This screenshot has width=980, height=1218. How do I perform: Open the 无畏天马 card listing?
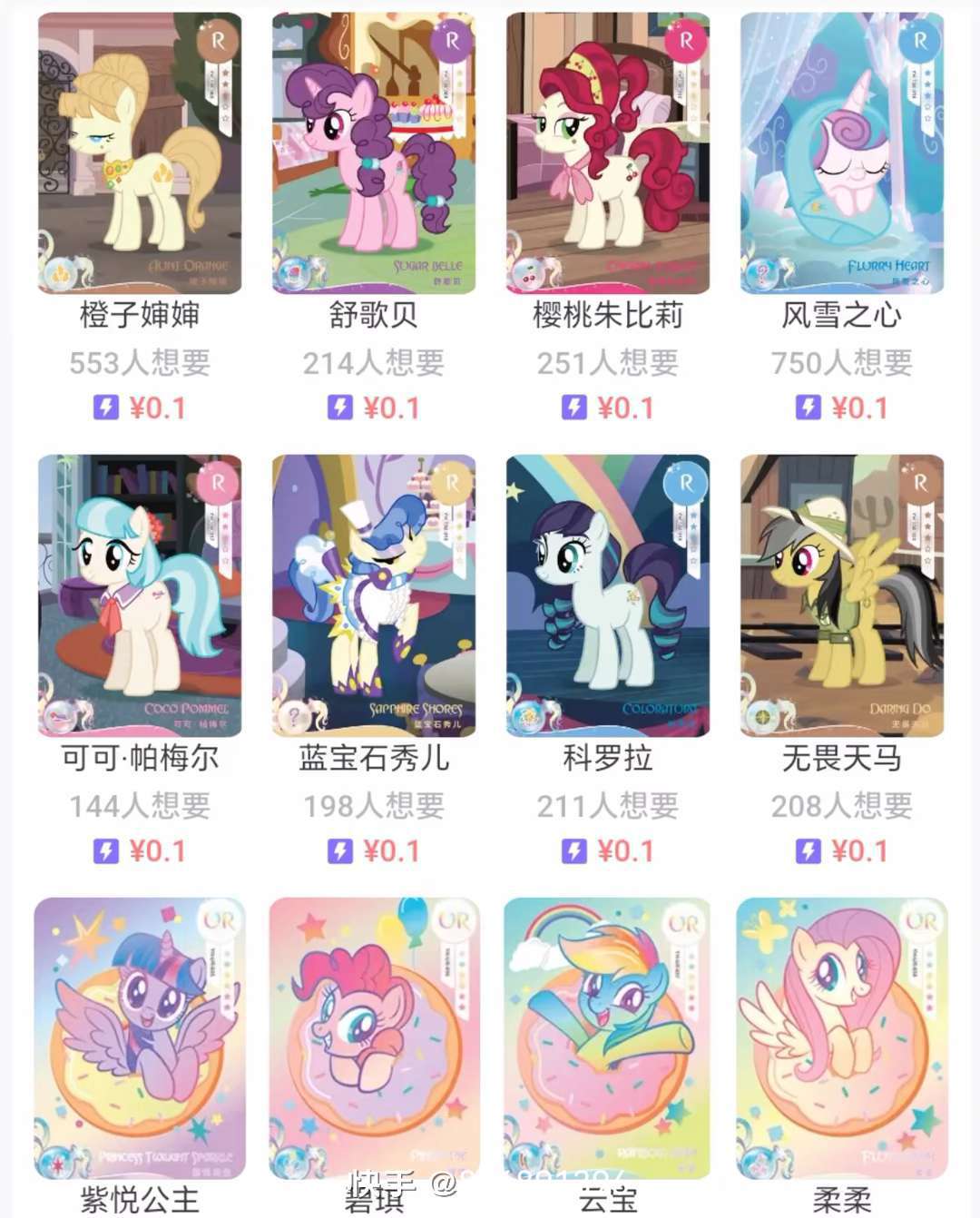point(842,595)
